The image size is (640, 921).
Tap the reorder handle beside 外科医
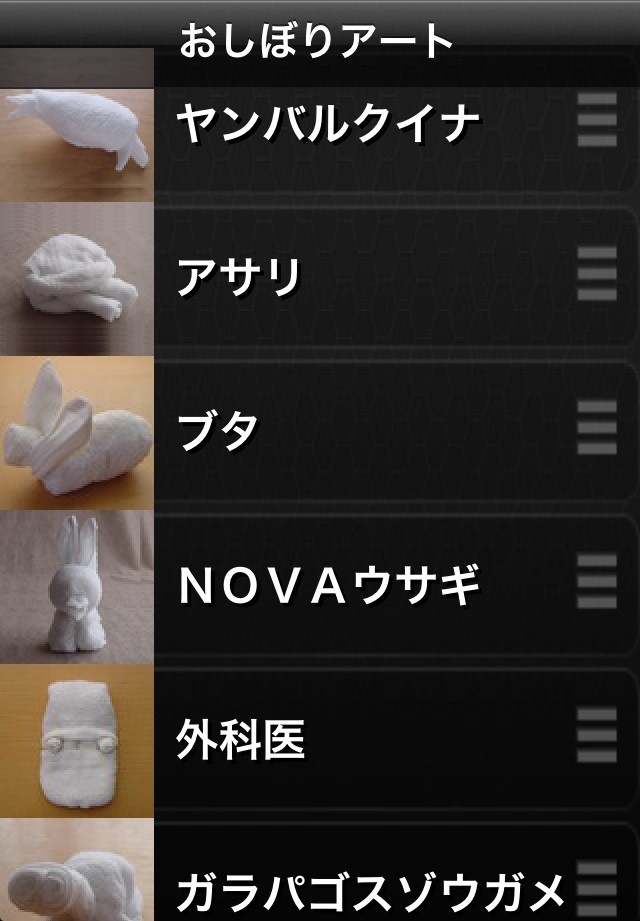597,735
